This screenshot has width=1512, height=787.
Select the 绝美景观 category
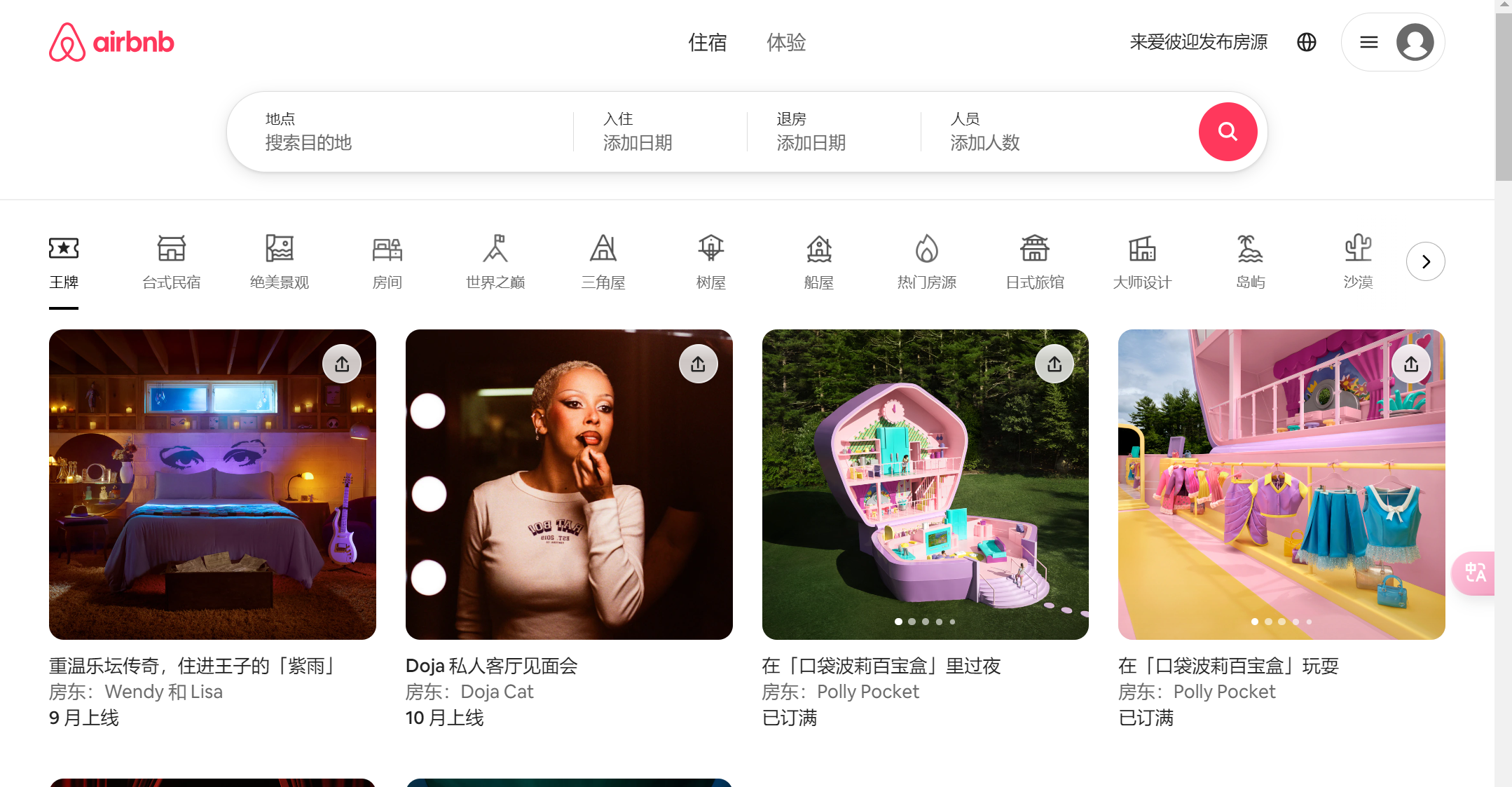[279, 262]
